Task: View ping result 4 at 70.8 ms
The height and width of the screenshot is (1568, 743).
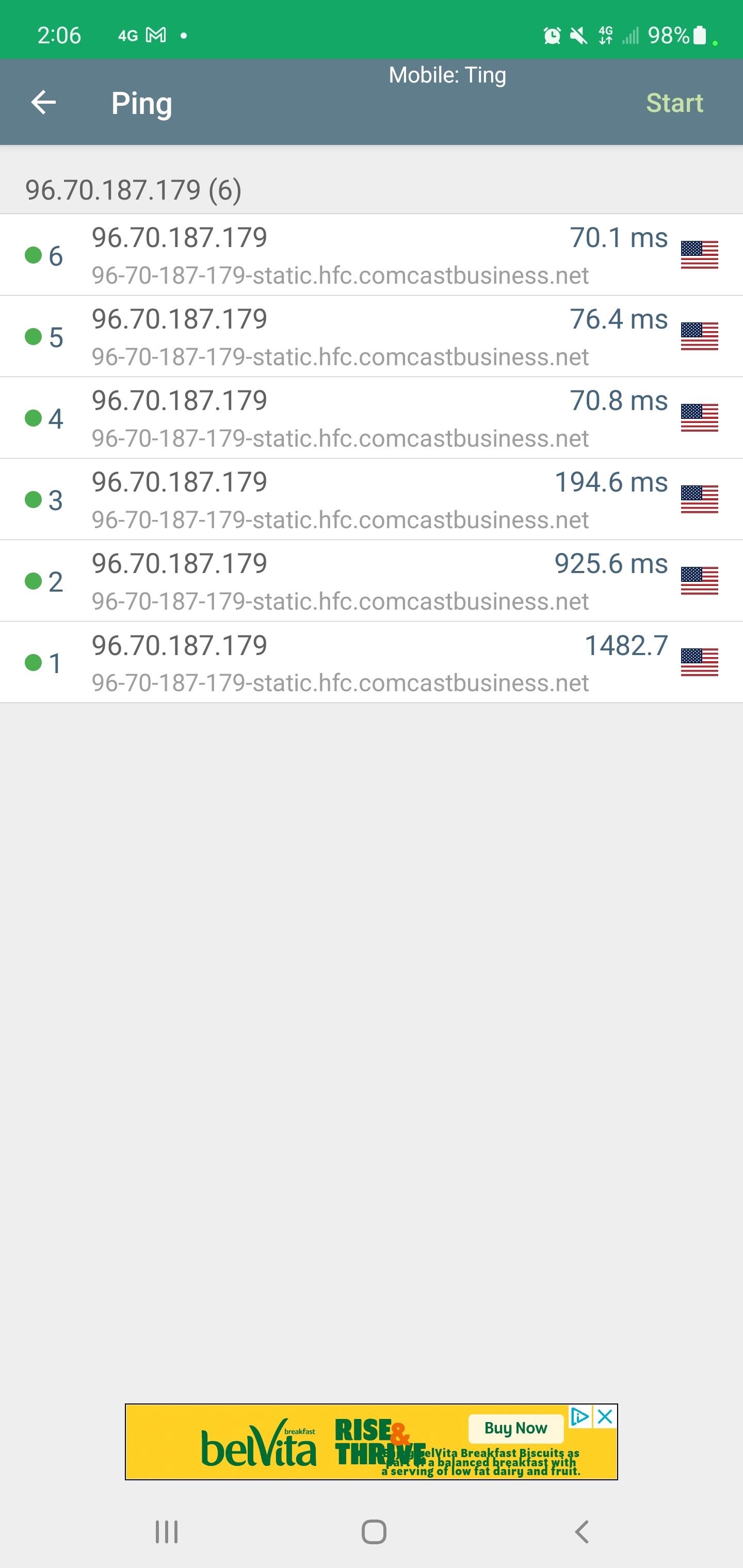Action: click(370, 418)
